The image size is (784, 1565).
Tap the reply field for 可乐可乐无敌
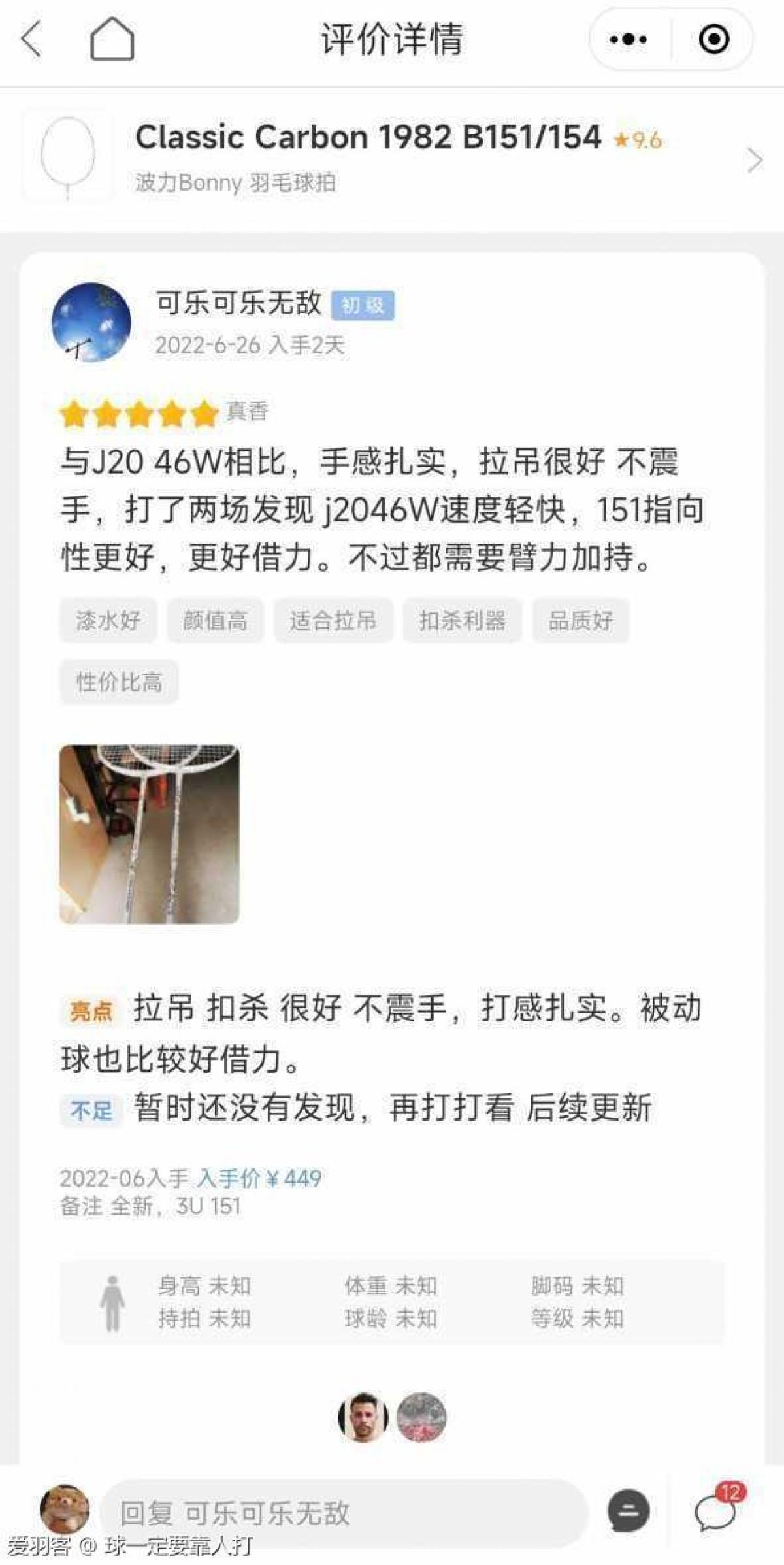point(343,1512)
